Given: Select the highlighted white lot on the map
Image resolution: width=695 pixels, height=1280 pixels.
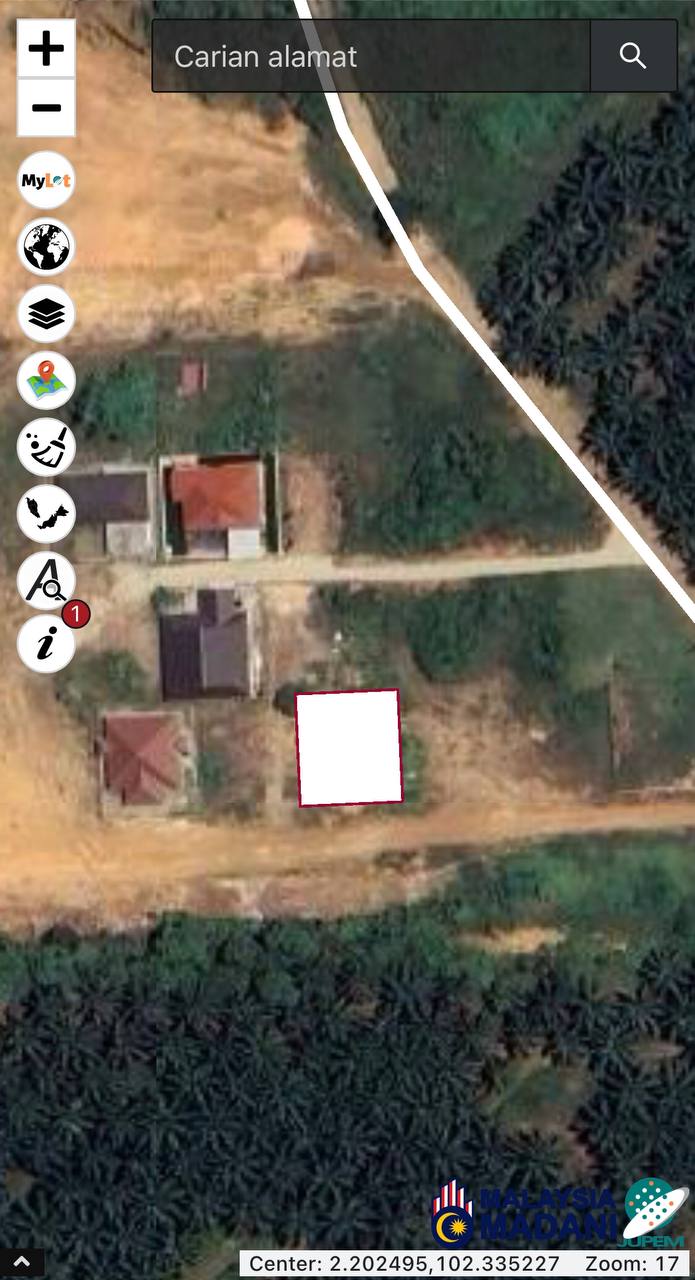Looking at the screenshot, I should click(349, 747).
